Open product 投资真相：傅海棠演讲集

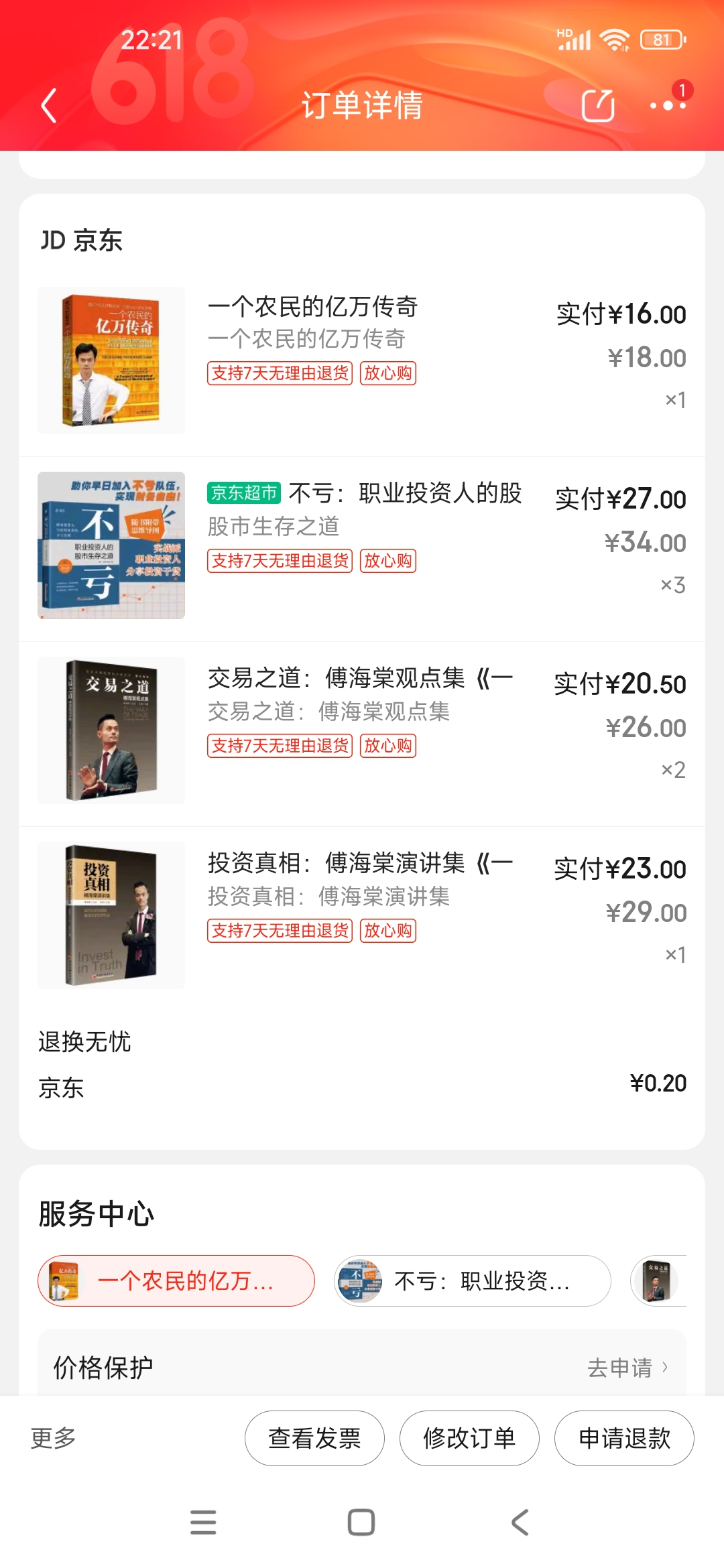click(360, 863)
